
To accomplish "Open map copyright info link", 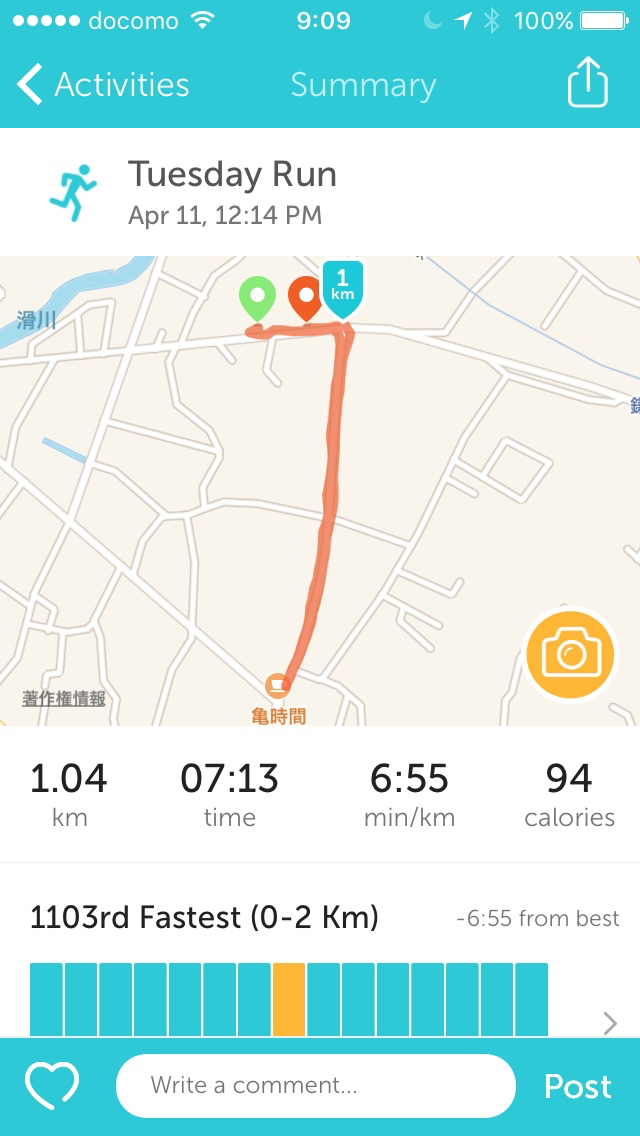I will tap(64, 699).
